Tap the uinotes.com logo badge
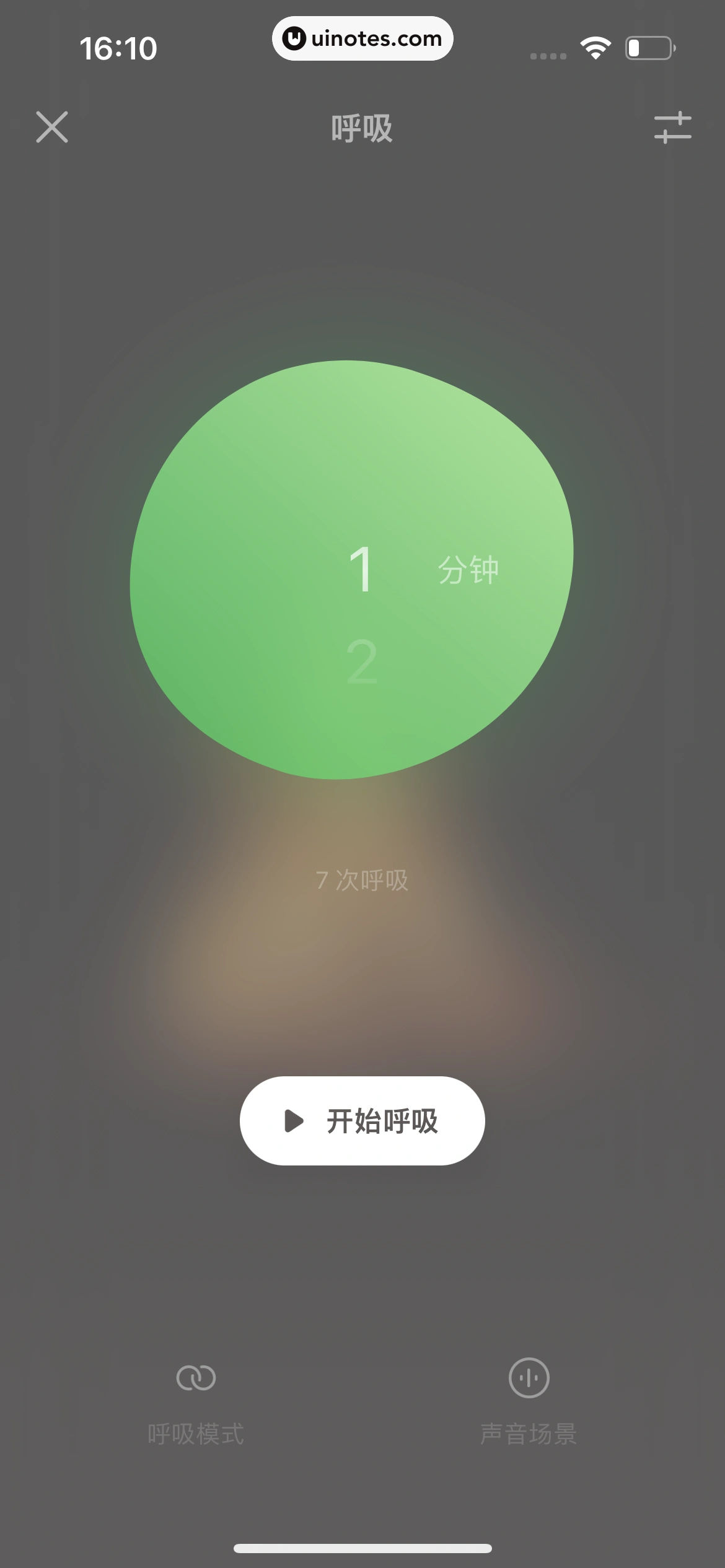This screenshot has width=725, height=1568. [x=362, y=38]
